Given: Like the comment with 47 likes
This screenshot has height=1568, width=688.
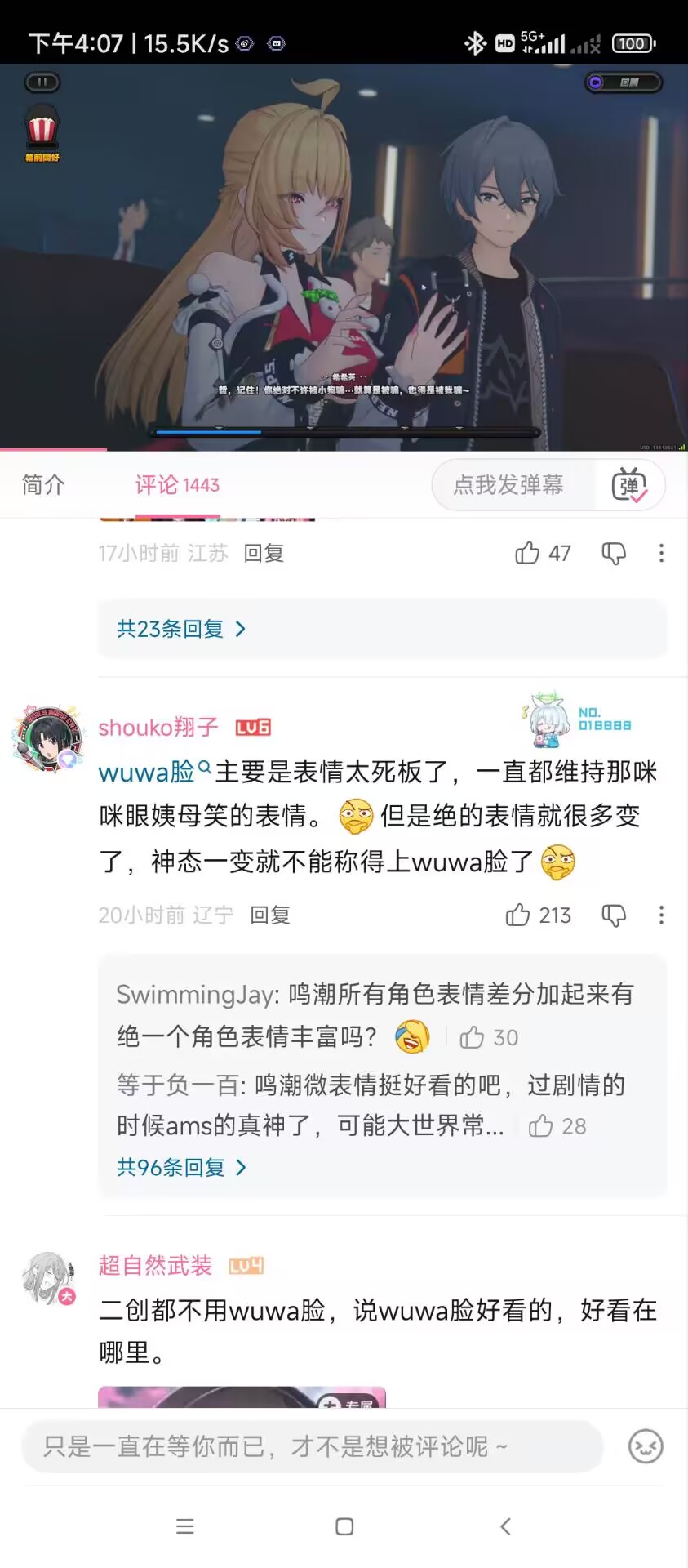Looking at the screenshot, I should 543,553.
